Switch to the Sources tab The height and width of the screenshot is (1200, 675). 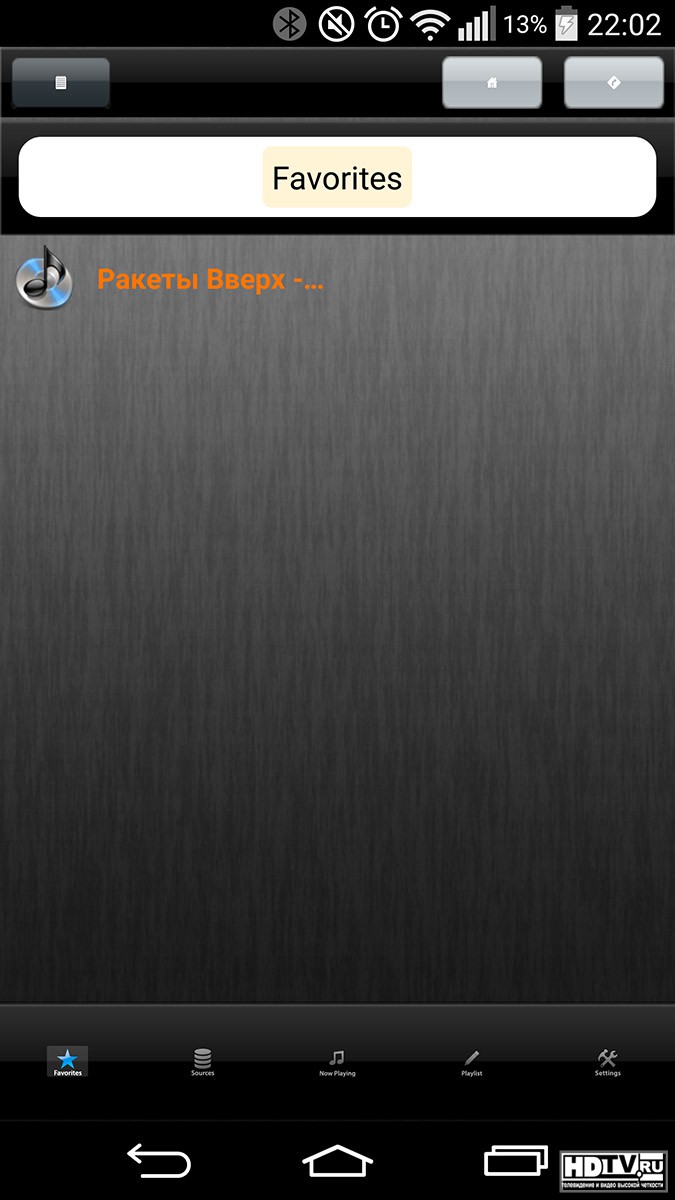point(203,1062)
